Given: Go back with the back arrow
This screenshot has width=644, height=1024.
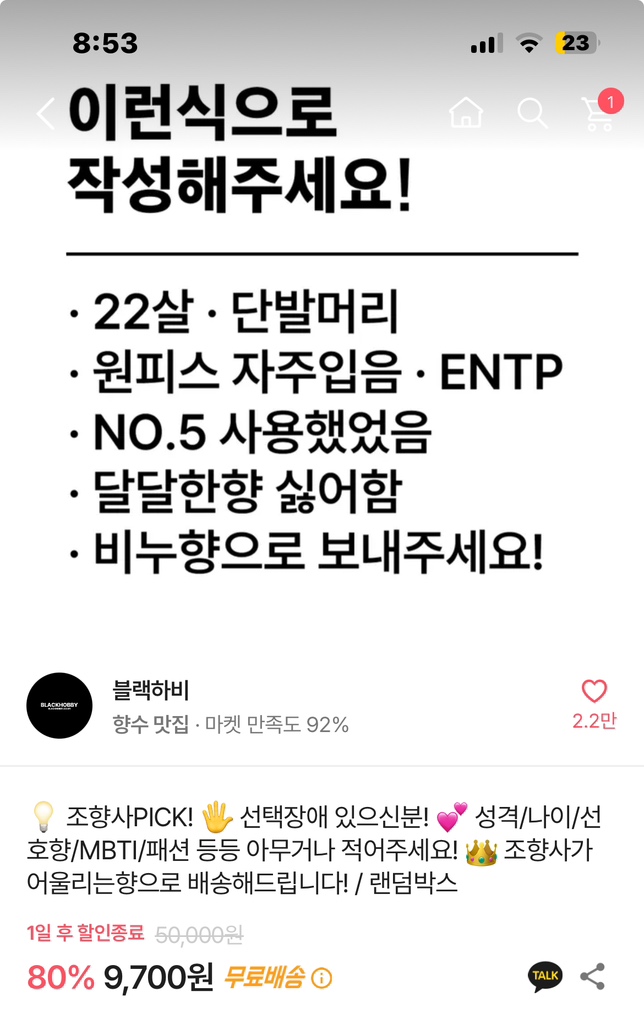Looking at the screenshot, I should [45, 113].
